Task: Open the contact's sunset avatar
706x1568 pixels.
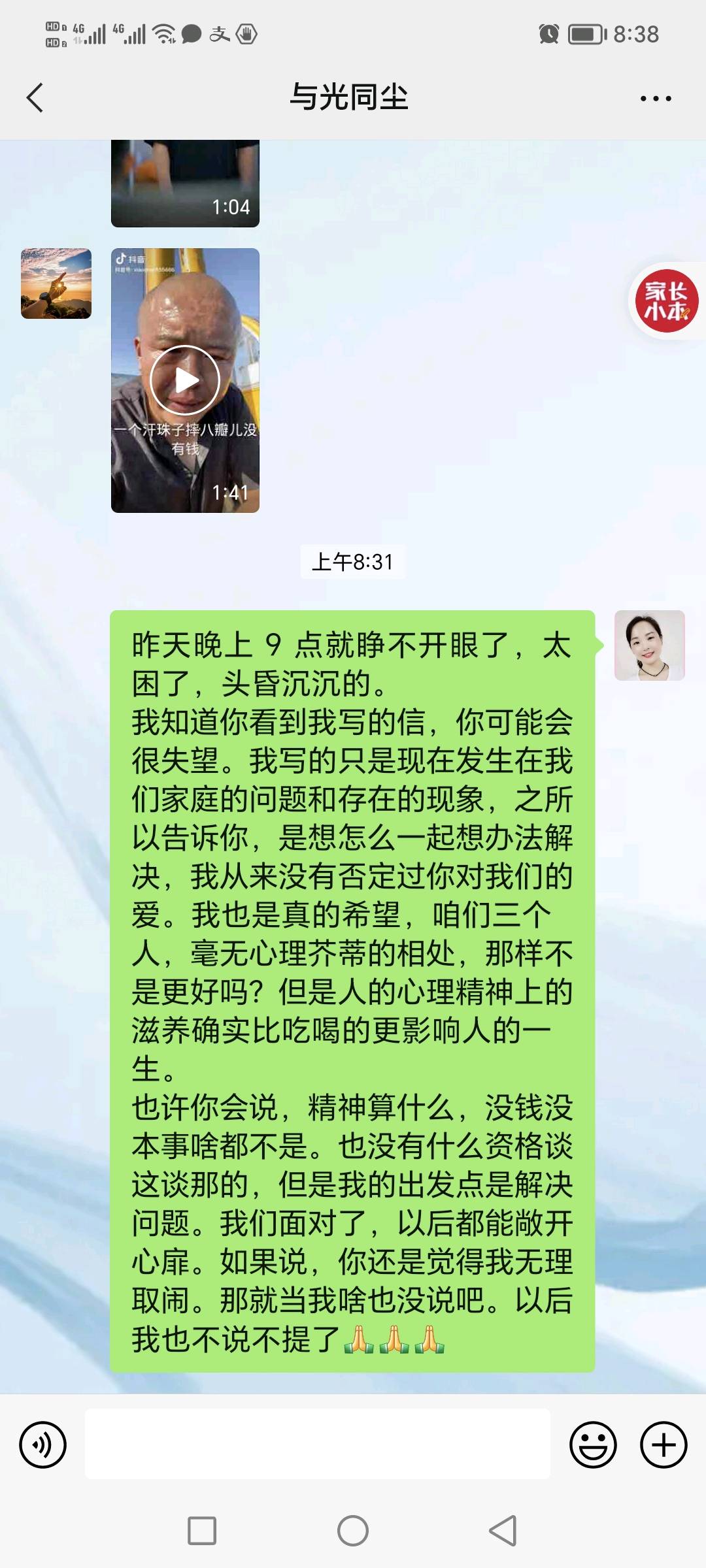Action: coord(56,284)
